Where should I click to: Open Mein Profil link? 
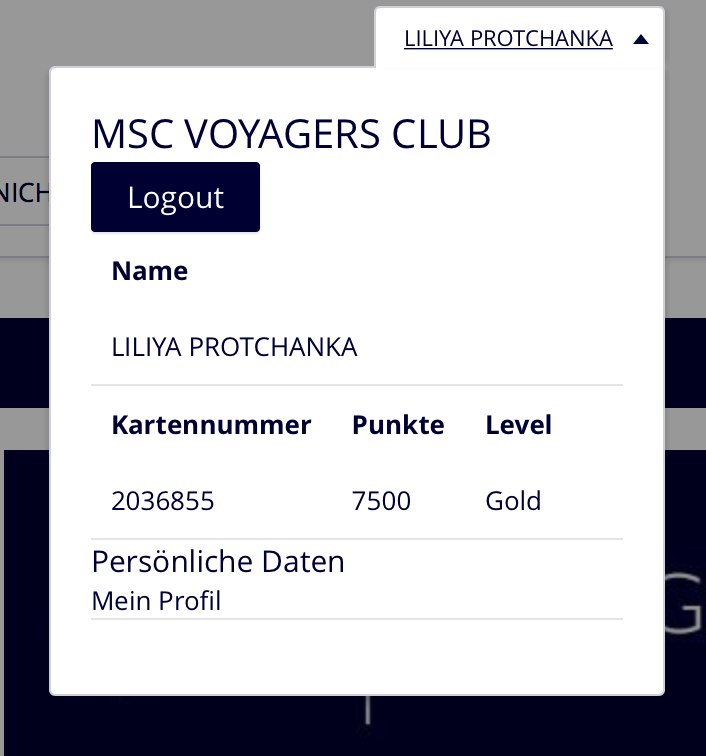click(x=156, y=601)
